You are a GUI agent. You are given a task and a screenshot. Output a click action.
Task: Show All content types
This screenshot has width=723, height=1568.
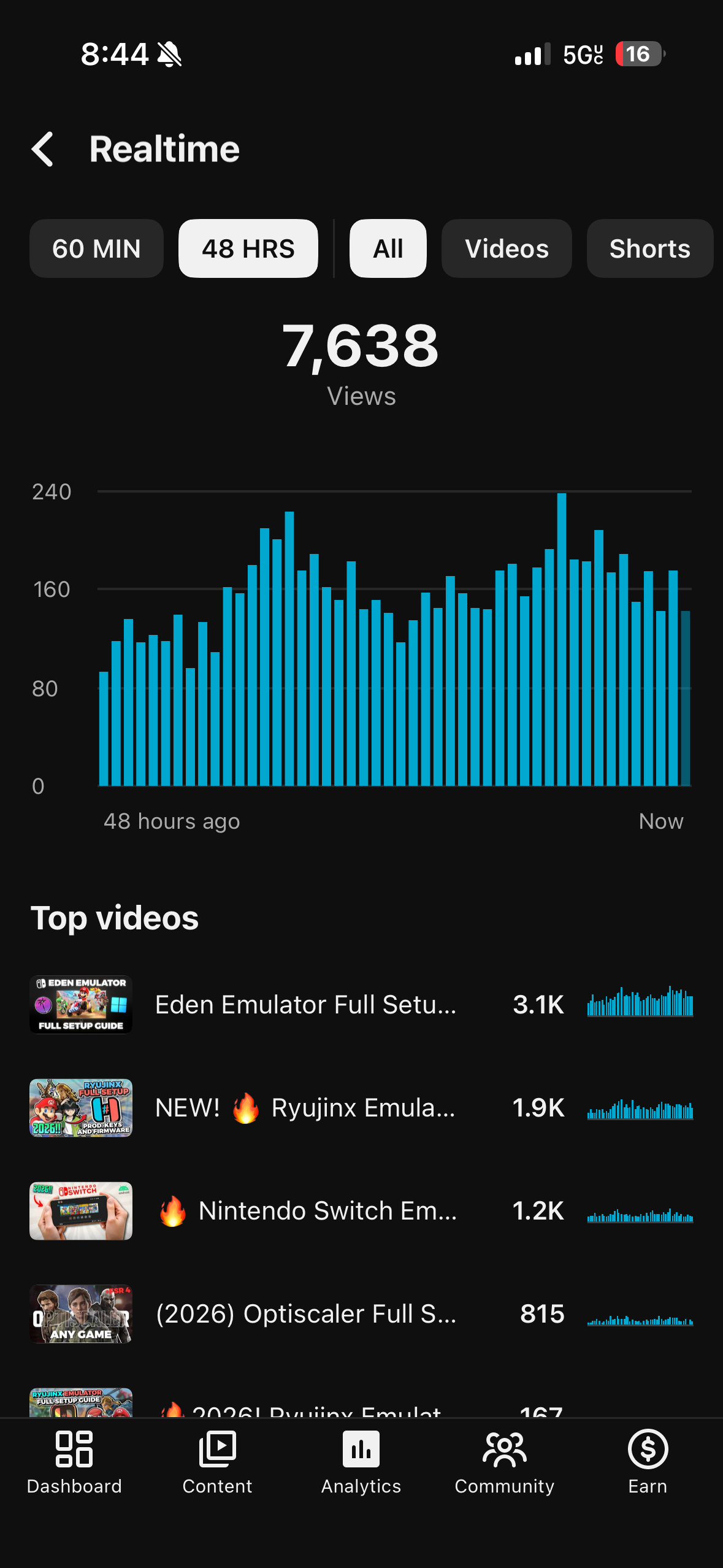(x=388, y=248)
